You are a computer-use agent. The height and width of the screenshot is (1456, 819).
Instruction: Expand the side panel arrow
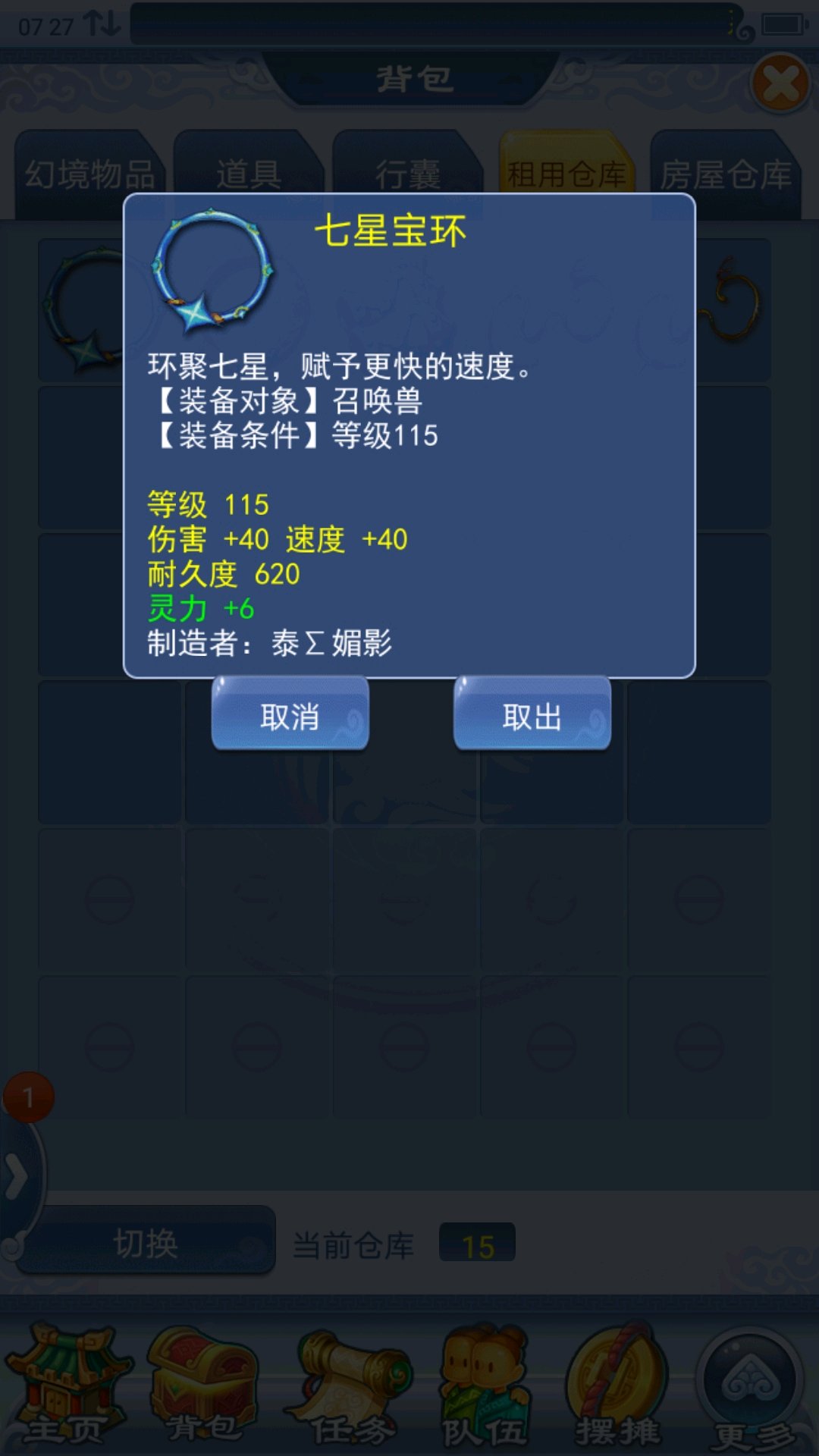[17, 1177]
